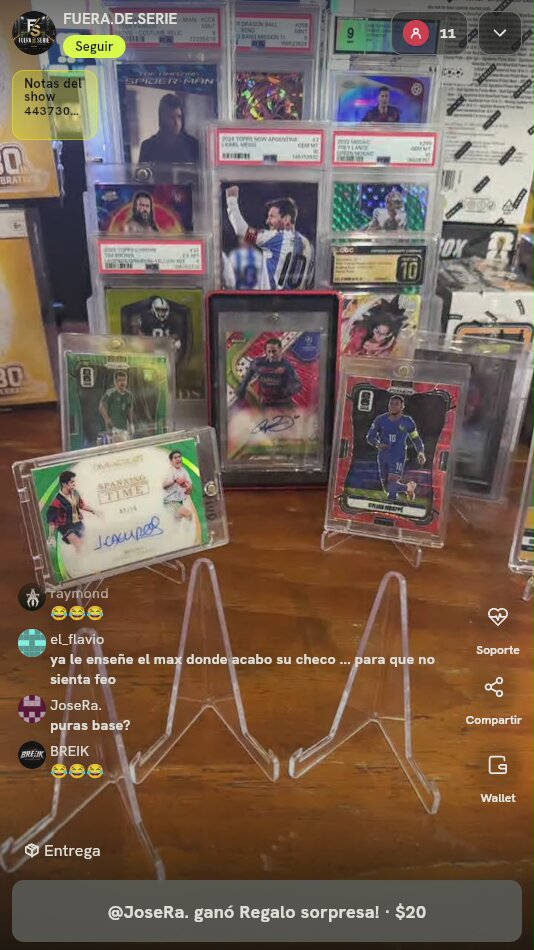
Task: Open the giveaway winner banner
Action: point(267,911)
